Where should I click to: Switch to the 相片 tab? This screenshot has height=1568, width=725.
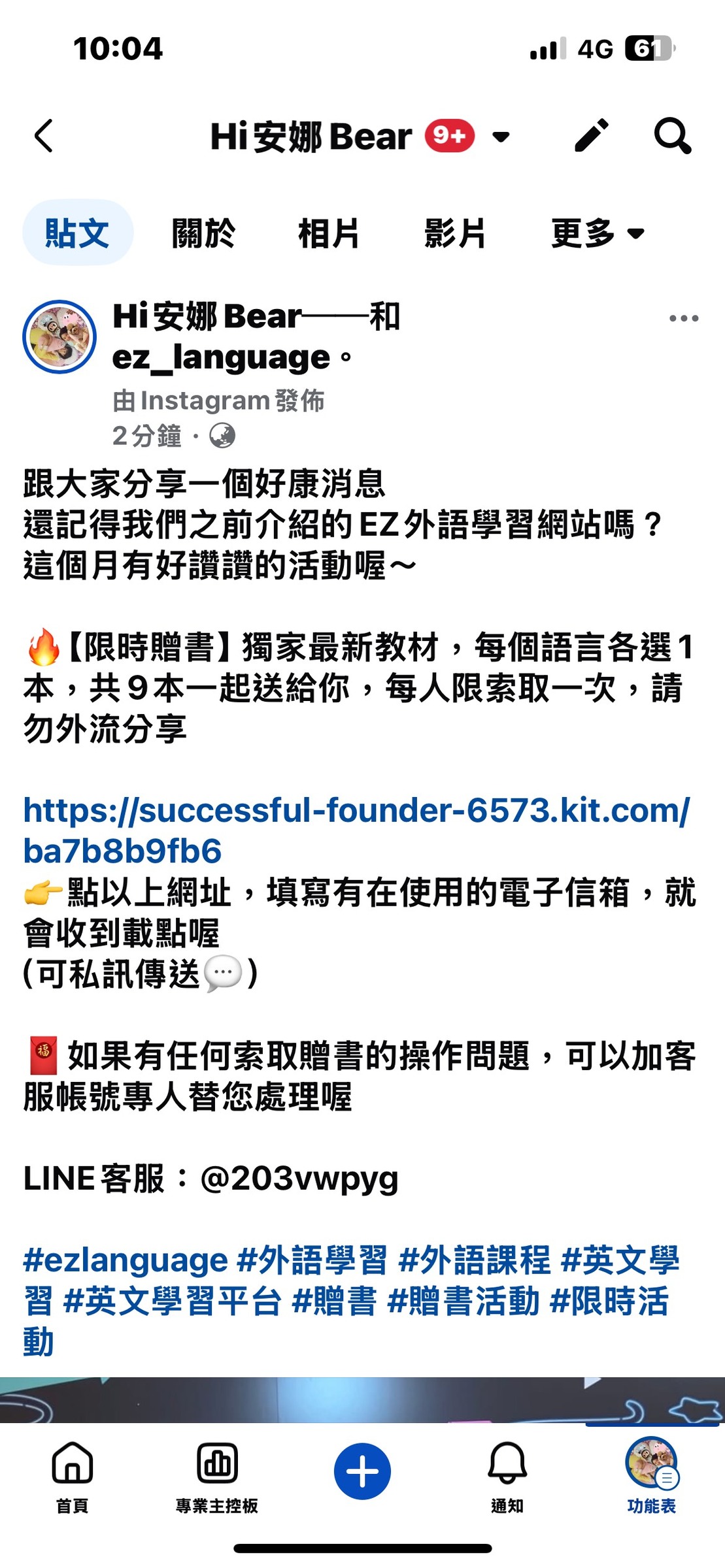(329, 233)
